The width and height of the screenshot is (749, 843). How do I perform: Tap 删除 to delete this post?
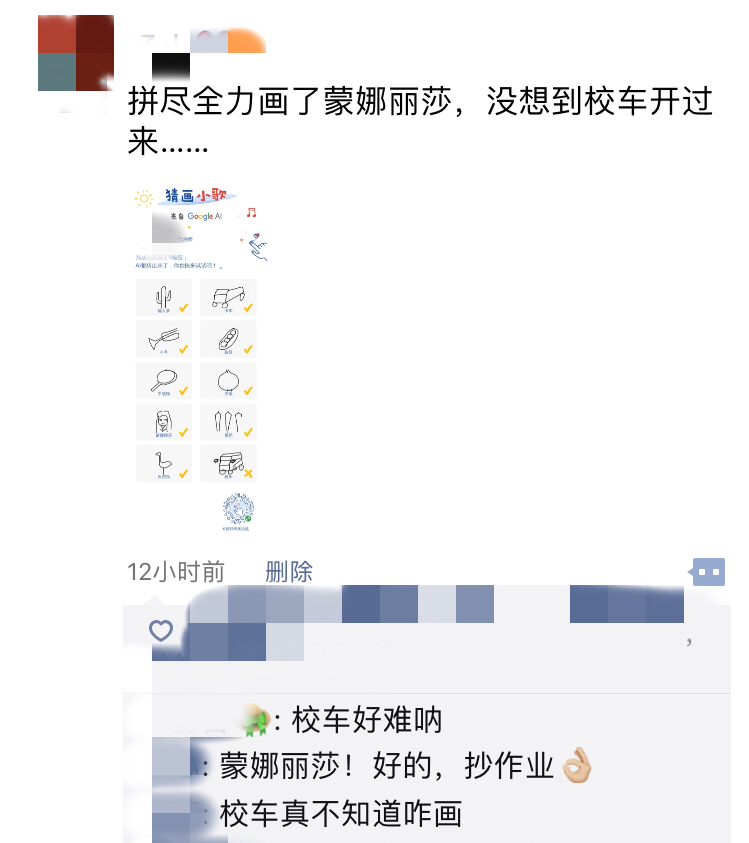(289, 572)
